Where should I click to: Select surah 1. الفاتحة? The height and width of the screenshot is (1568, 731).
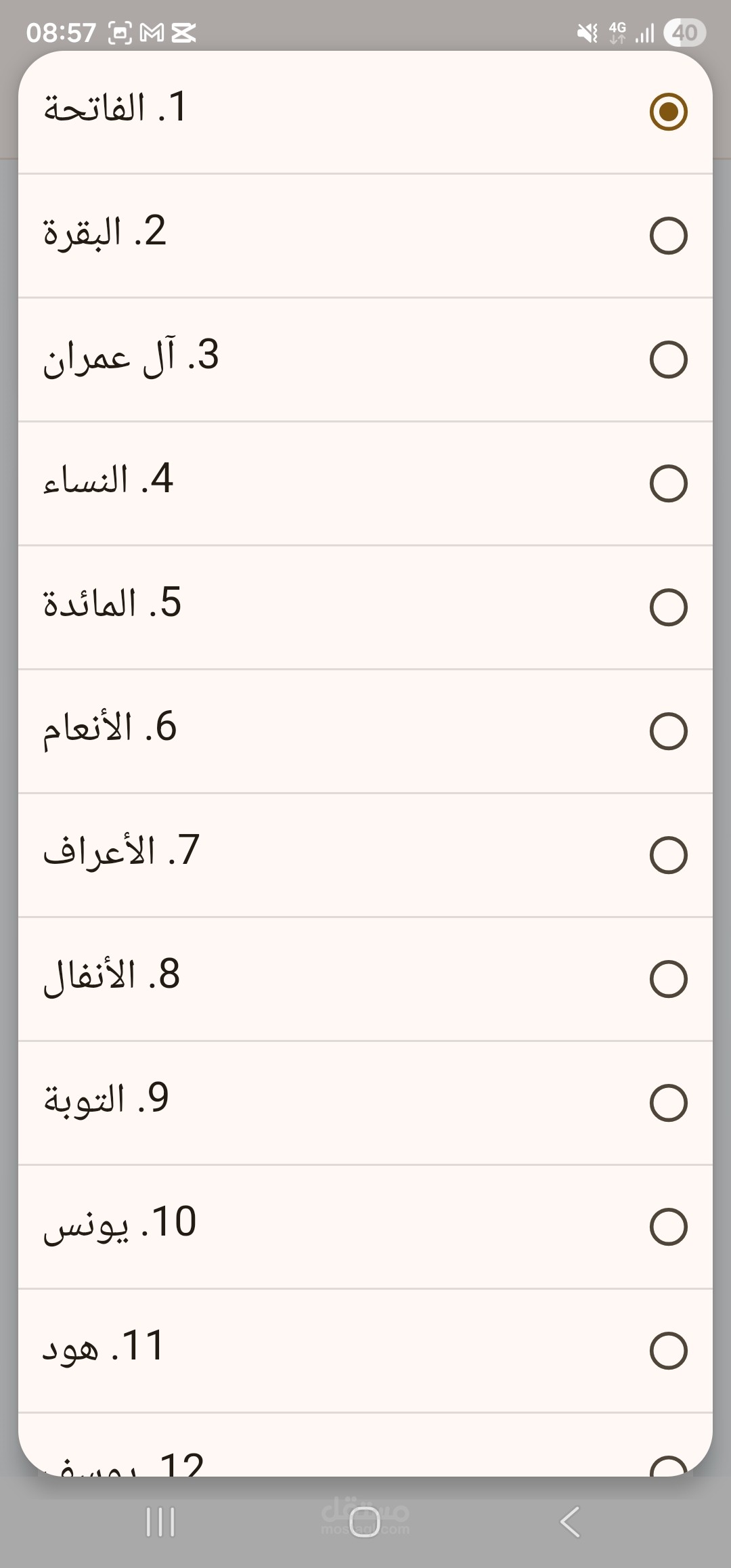pyautogui.click(x=365, y=112)
